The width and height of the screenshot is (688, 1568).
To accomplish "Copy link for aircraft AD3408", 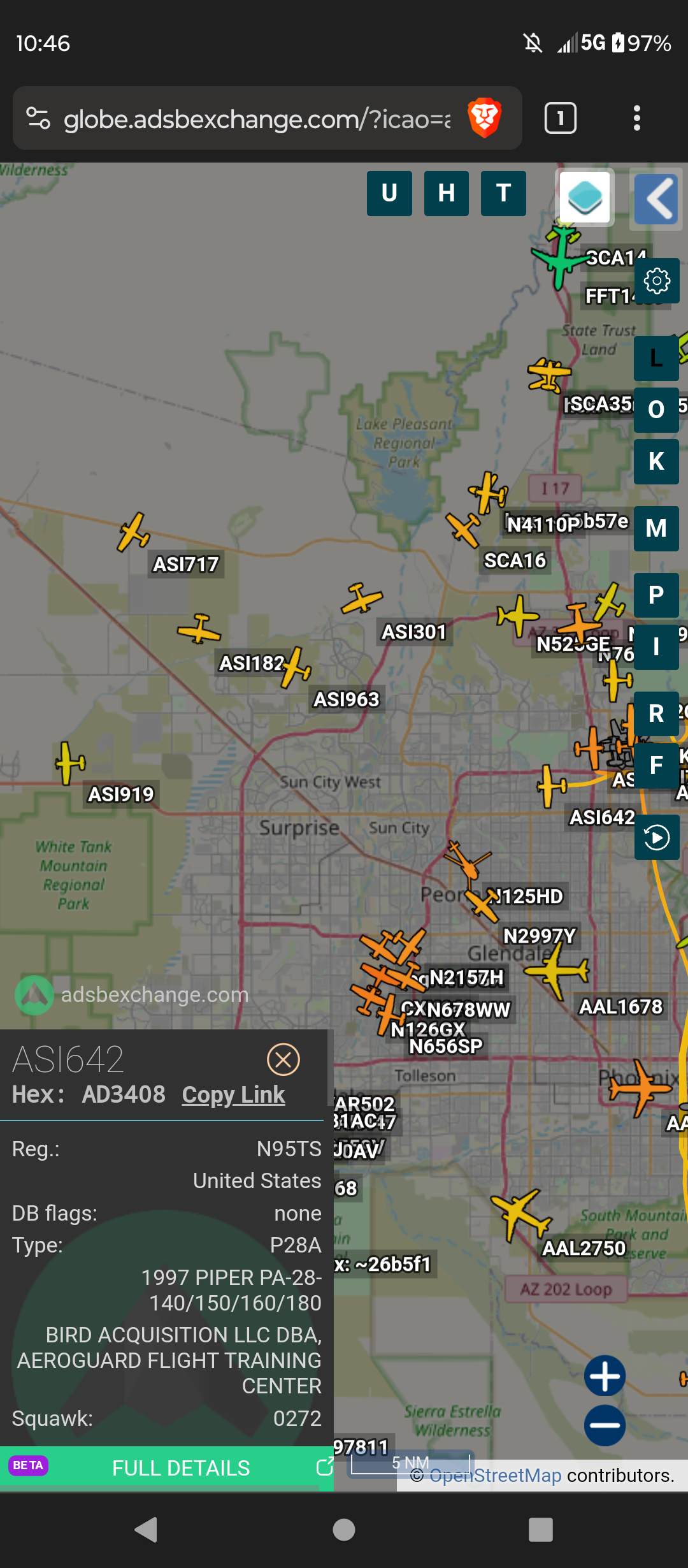I will click(233, 1094).
